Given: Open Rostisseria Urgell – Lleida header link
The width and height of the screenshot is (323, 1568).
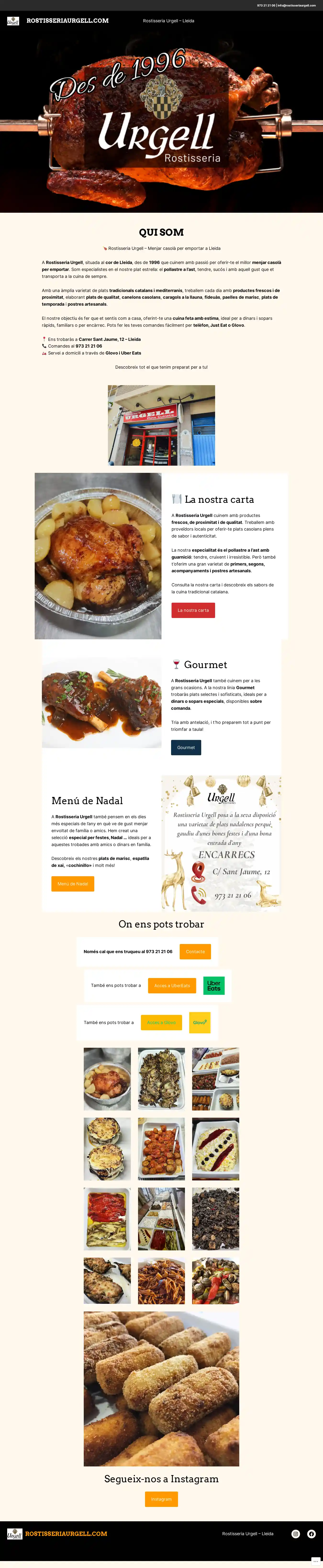Looking at the screenshot, I should point(168,21).
